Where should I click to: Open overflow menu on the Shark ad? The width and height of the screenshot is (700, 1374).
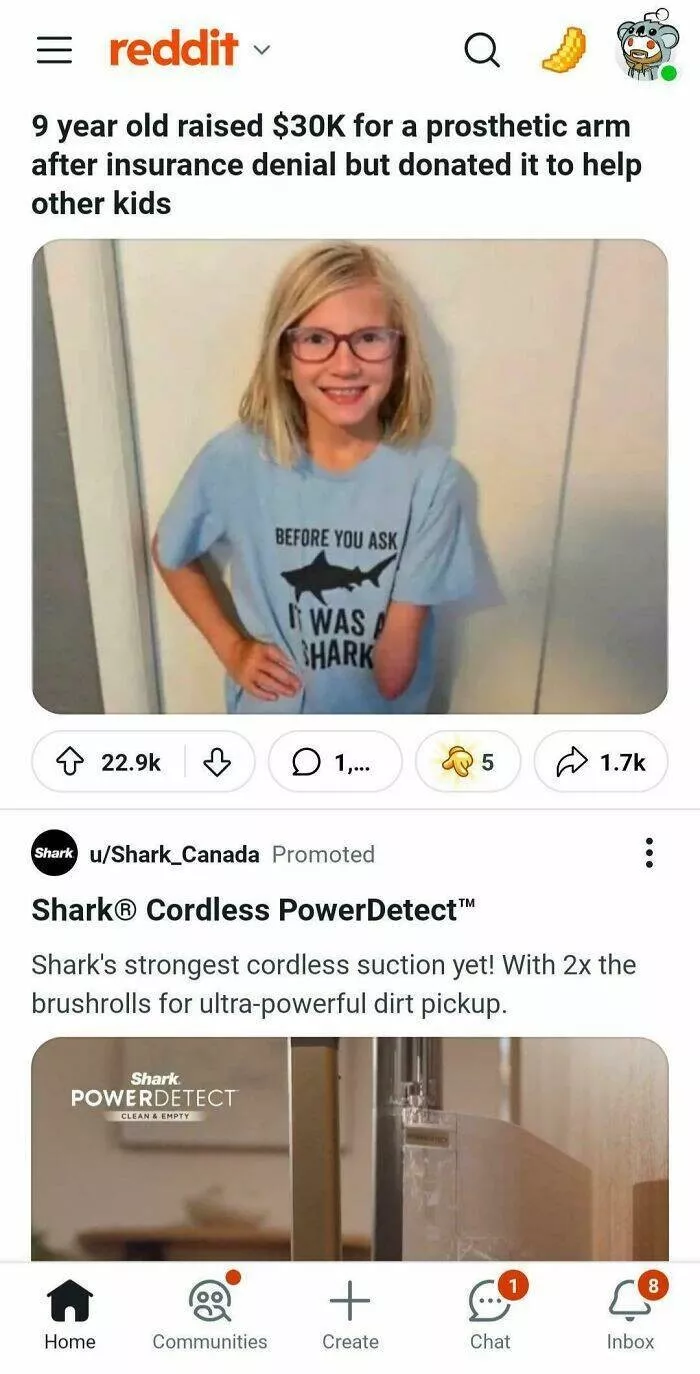click(x=649, y=853)
